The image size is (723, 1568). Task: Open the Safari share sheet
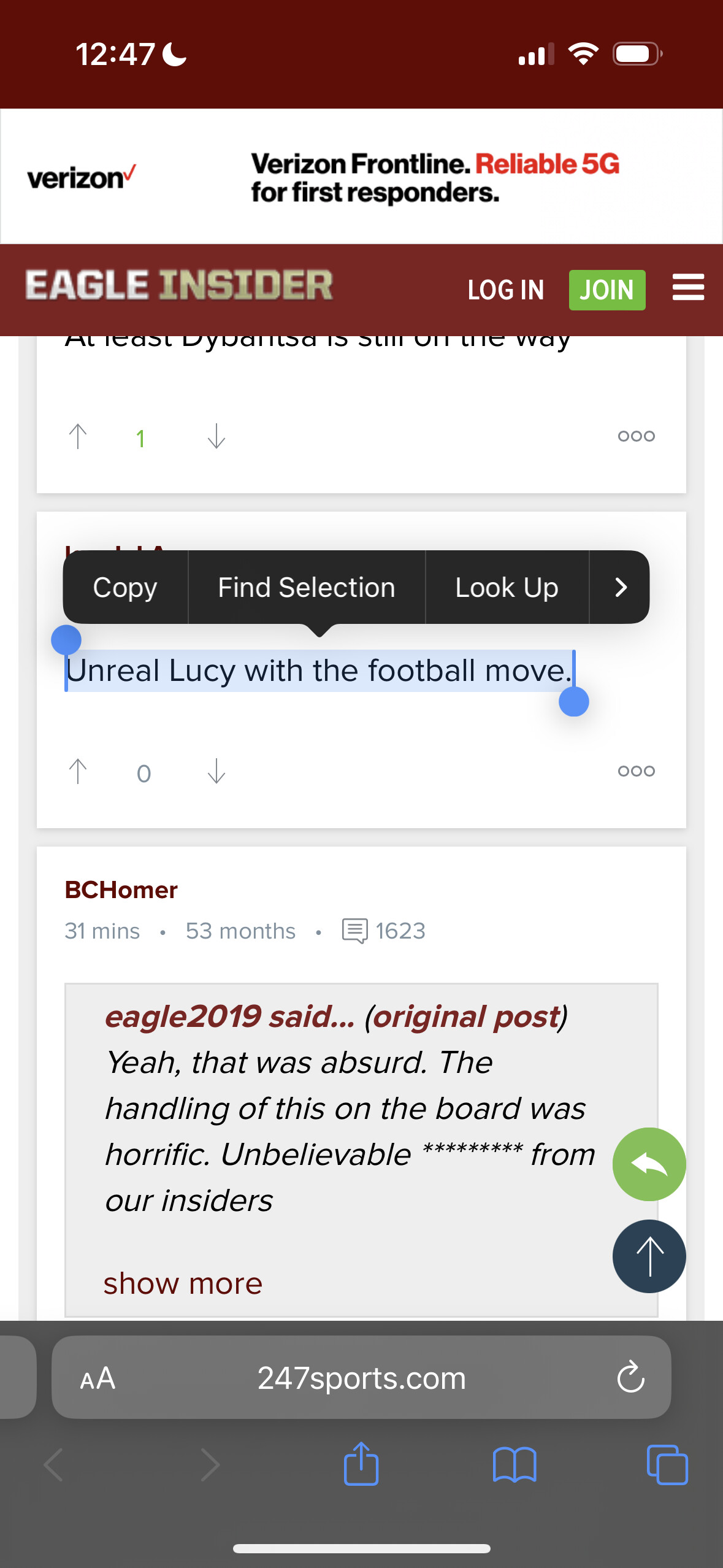pos(361,1464)
